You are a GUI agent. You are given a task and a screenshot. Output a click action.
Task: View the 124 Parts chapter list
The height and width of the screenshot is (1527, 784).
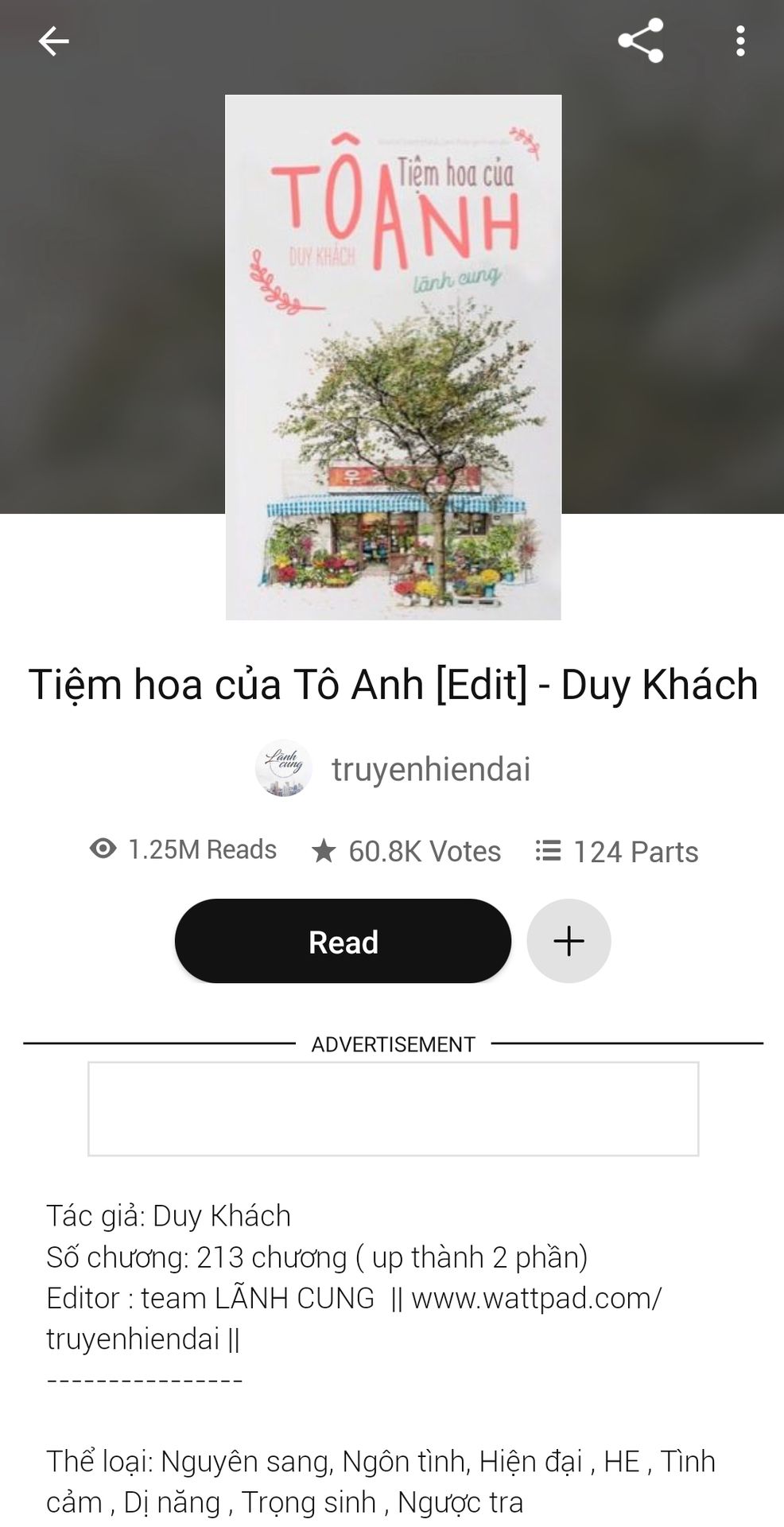point(617,852)
